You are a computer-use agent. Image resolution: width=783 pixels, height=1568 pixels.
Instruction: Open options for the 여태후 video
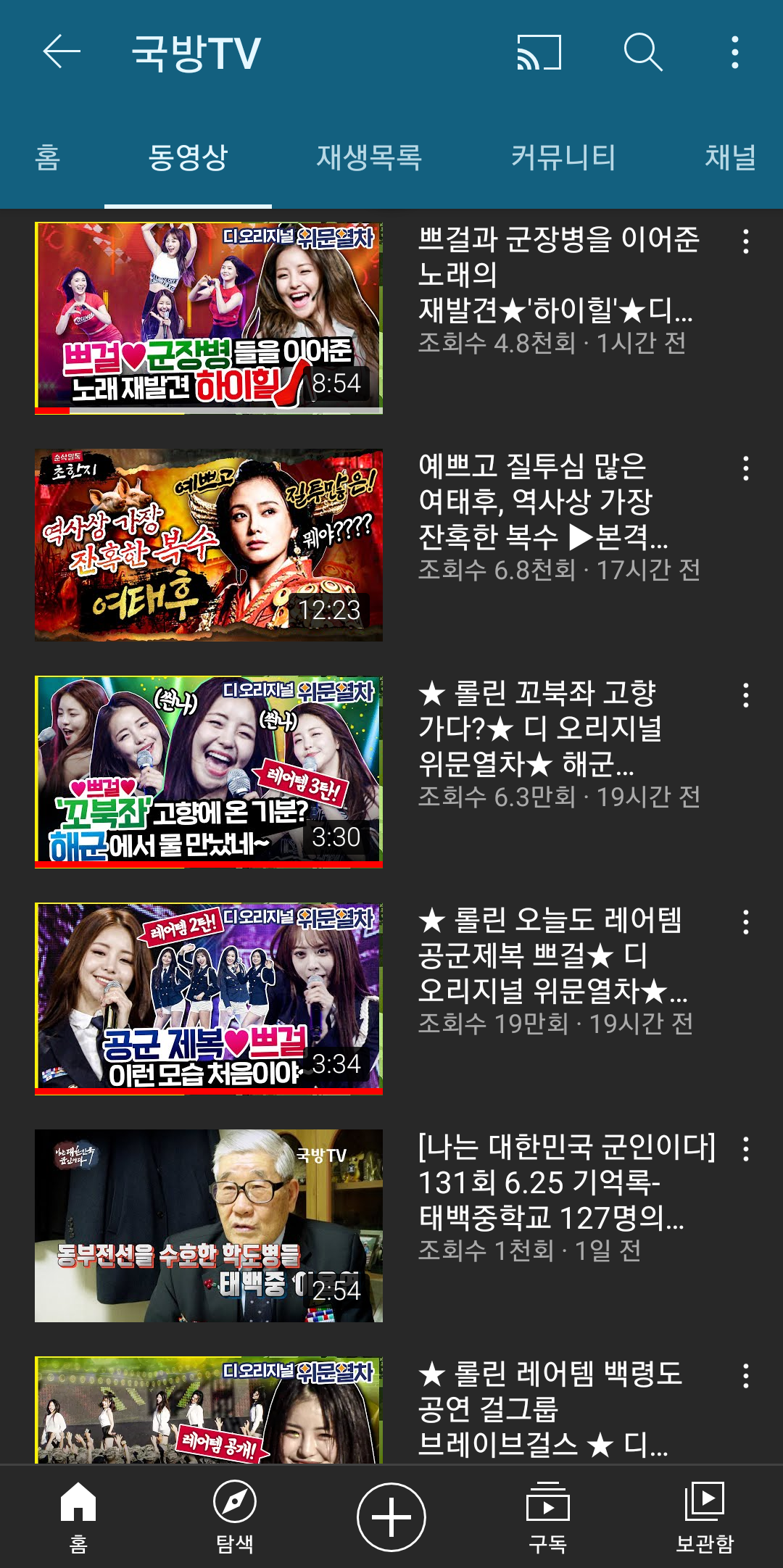(x=745, y=469)
